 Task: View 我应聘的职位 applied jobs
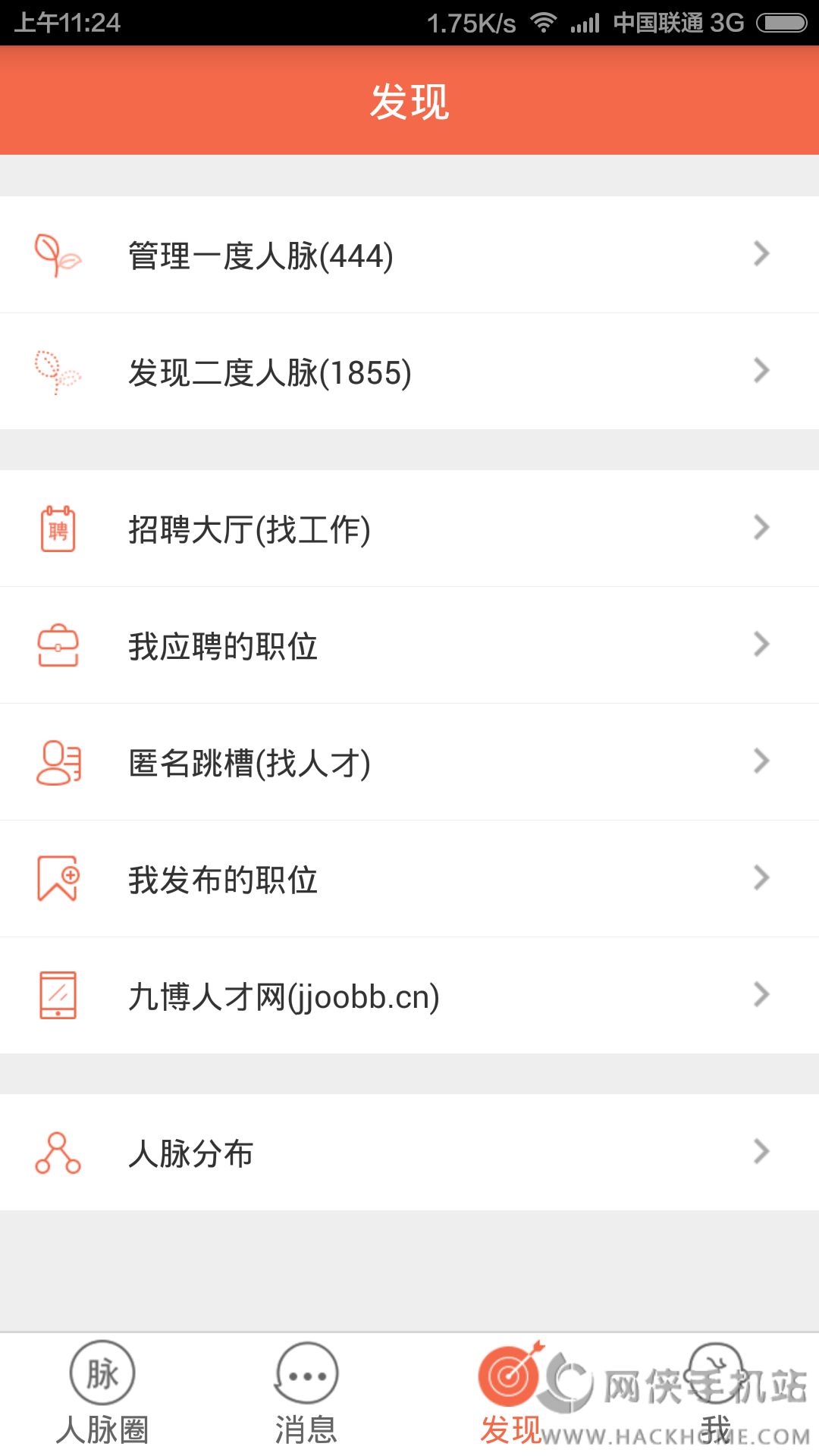(409, 645)
